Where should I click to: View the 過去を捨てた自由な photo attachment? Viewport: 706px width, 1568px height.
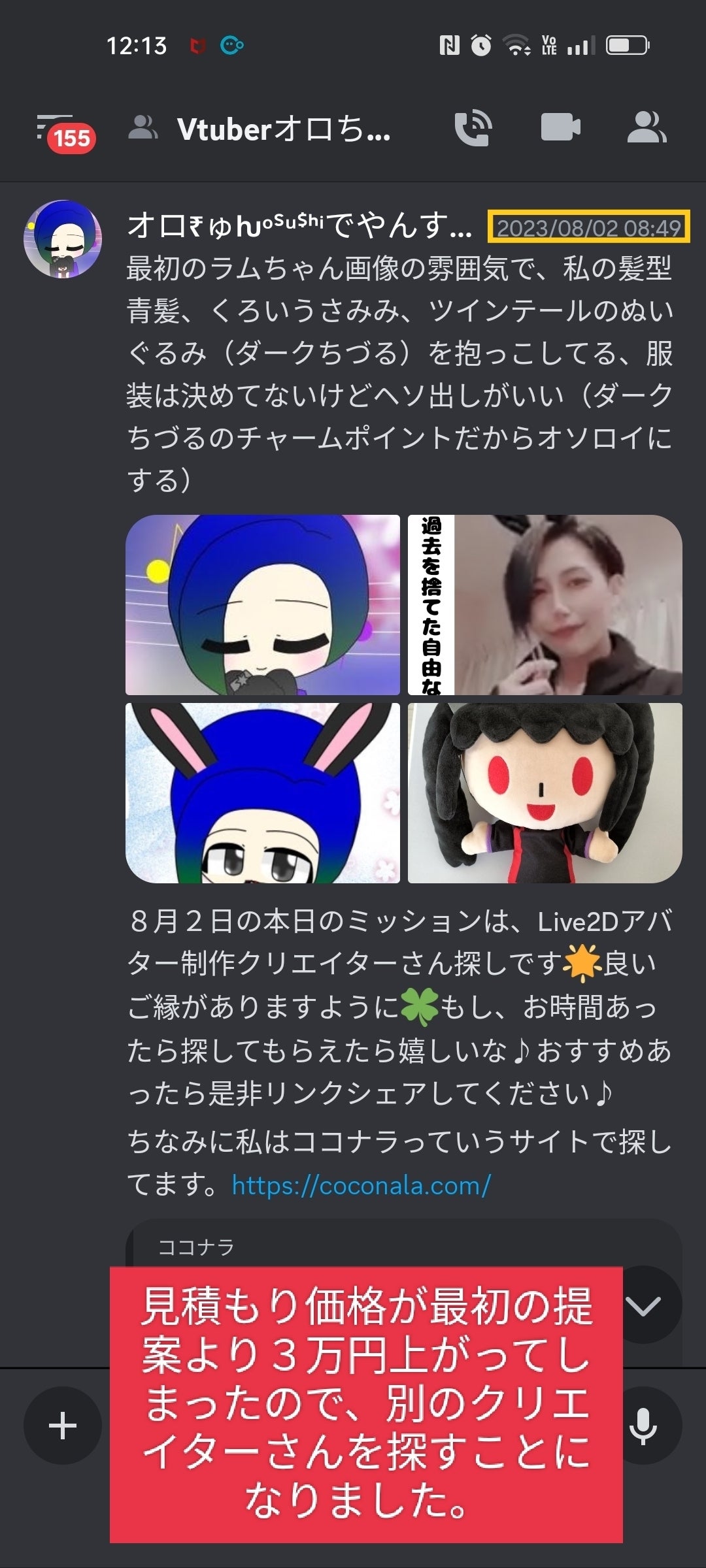pyautogui.click(x=545, y=604)
